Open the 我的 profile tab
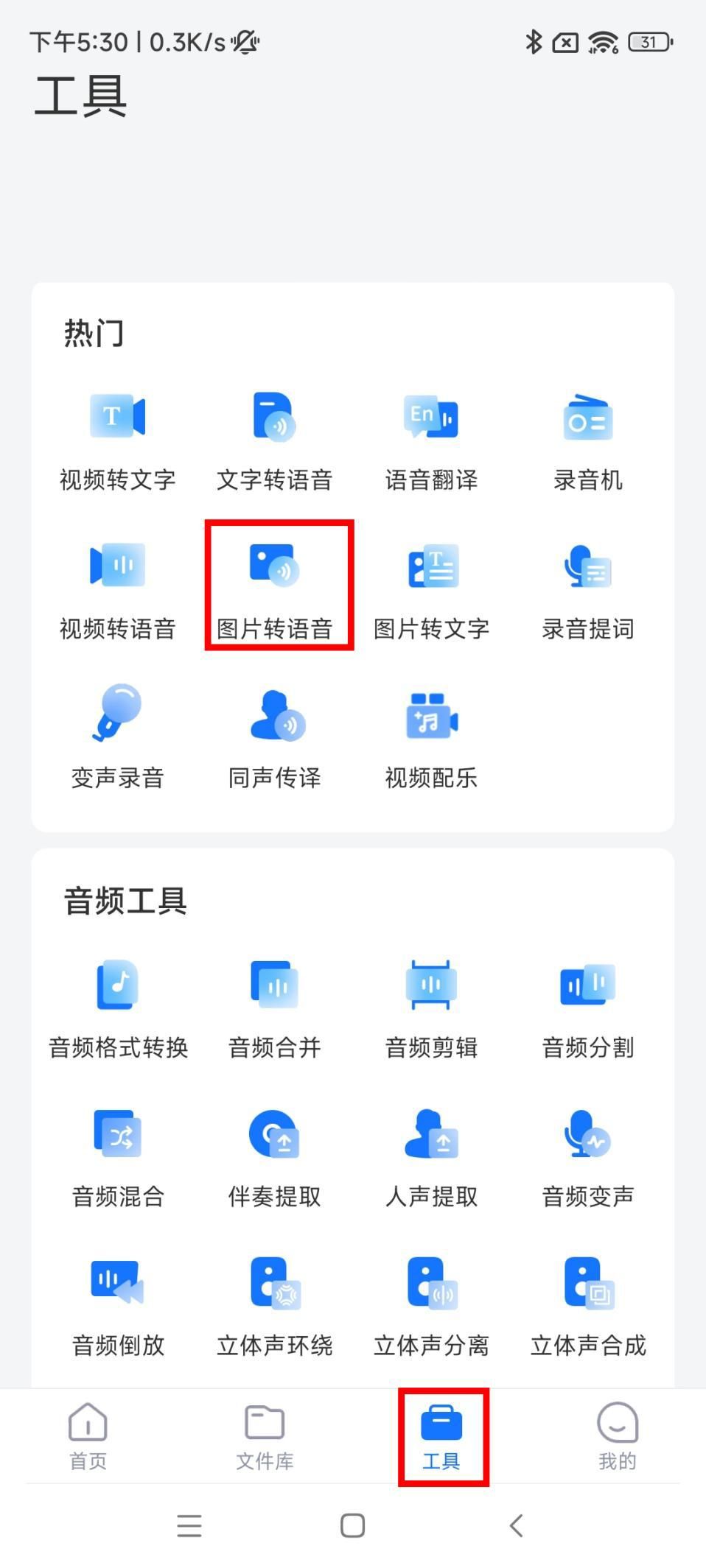Screen dimensions: 706x1568 point(618,1436)
